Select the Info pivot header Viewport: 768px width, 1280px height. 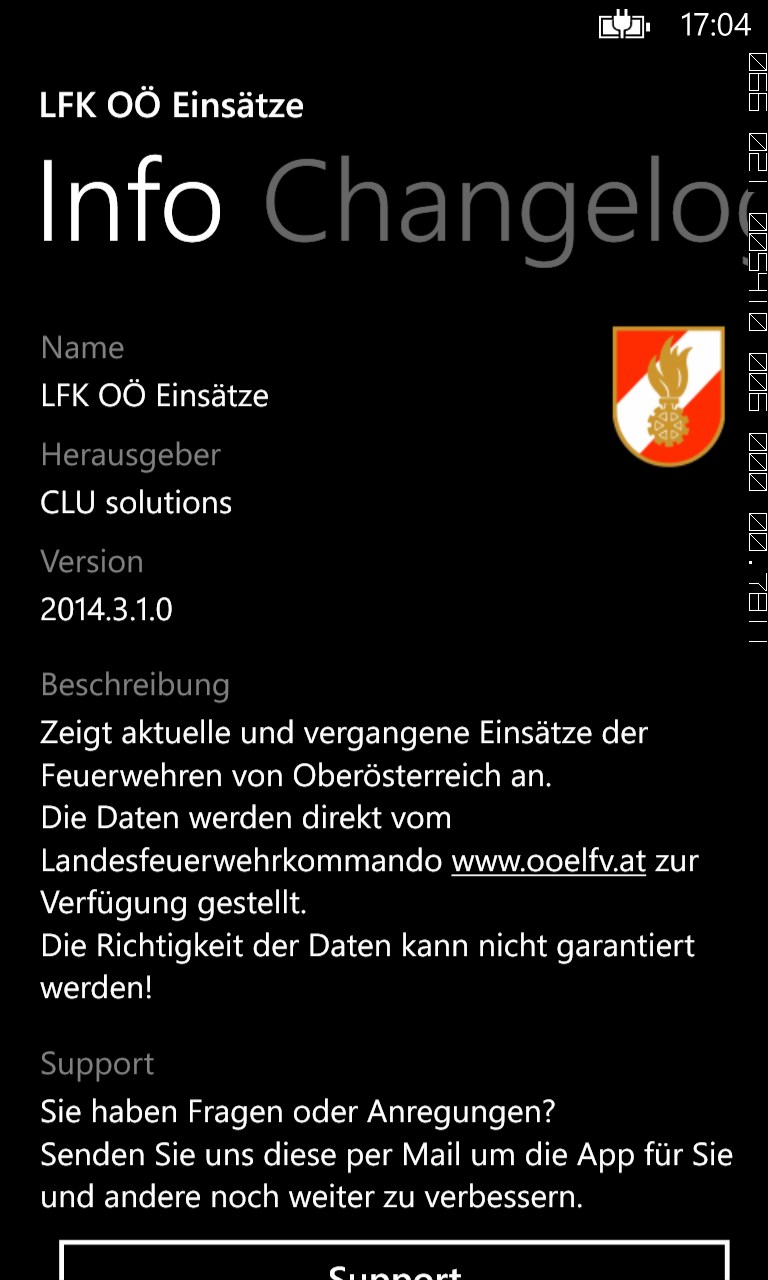point(130,203)
